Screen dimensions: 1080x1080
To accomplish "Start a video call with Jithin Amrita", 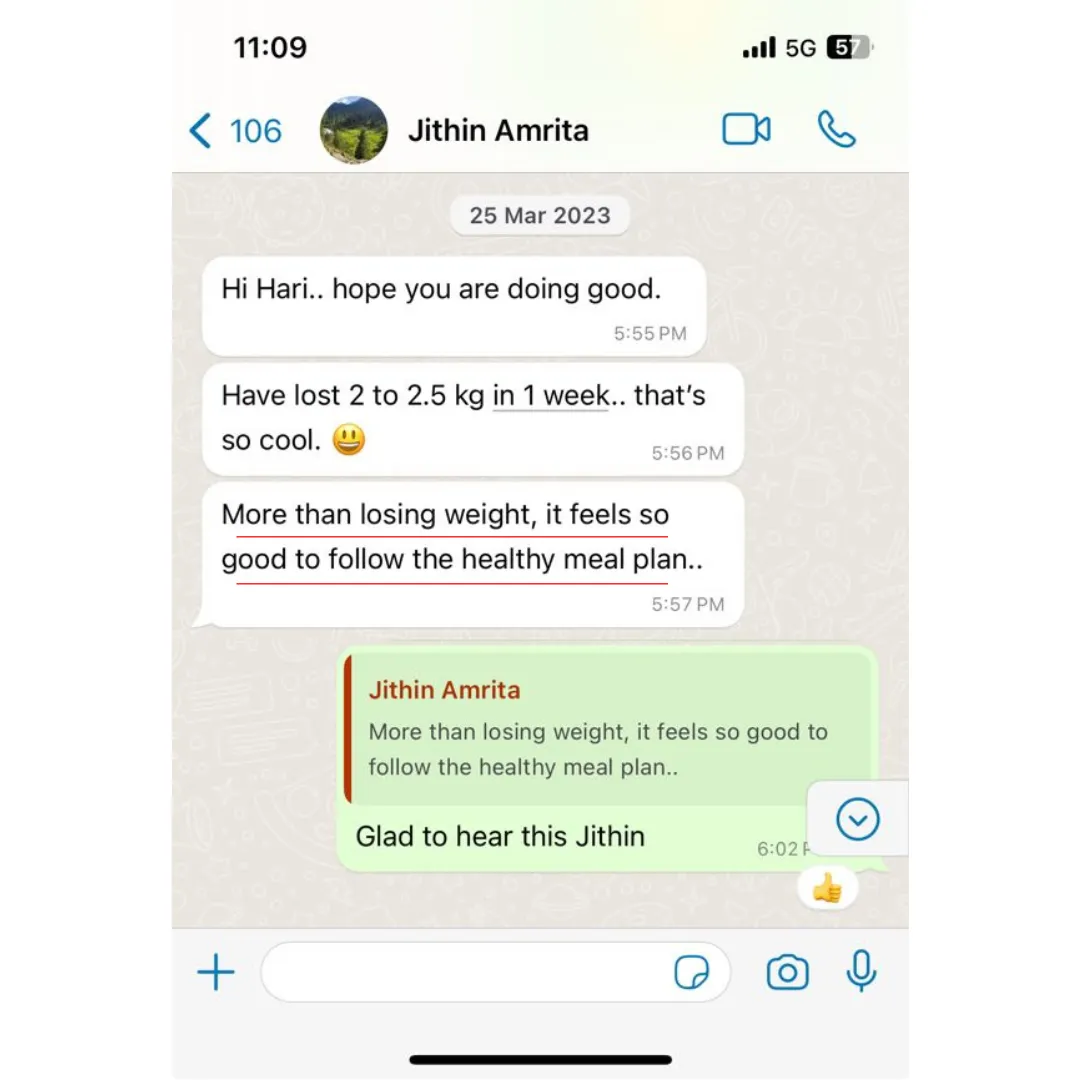I will coord(746,129).
